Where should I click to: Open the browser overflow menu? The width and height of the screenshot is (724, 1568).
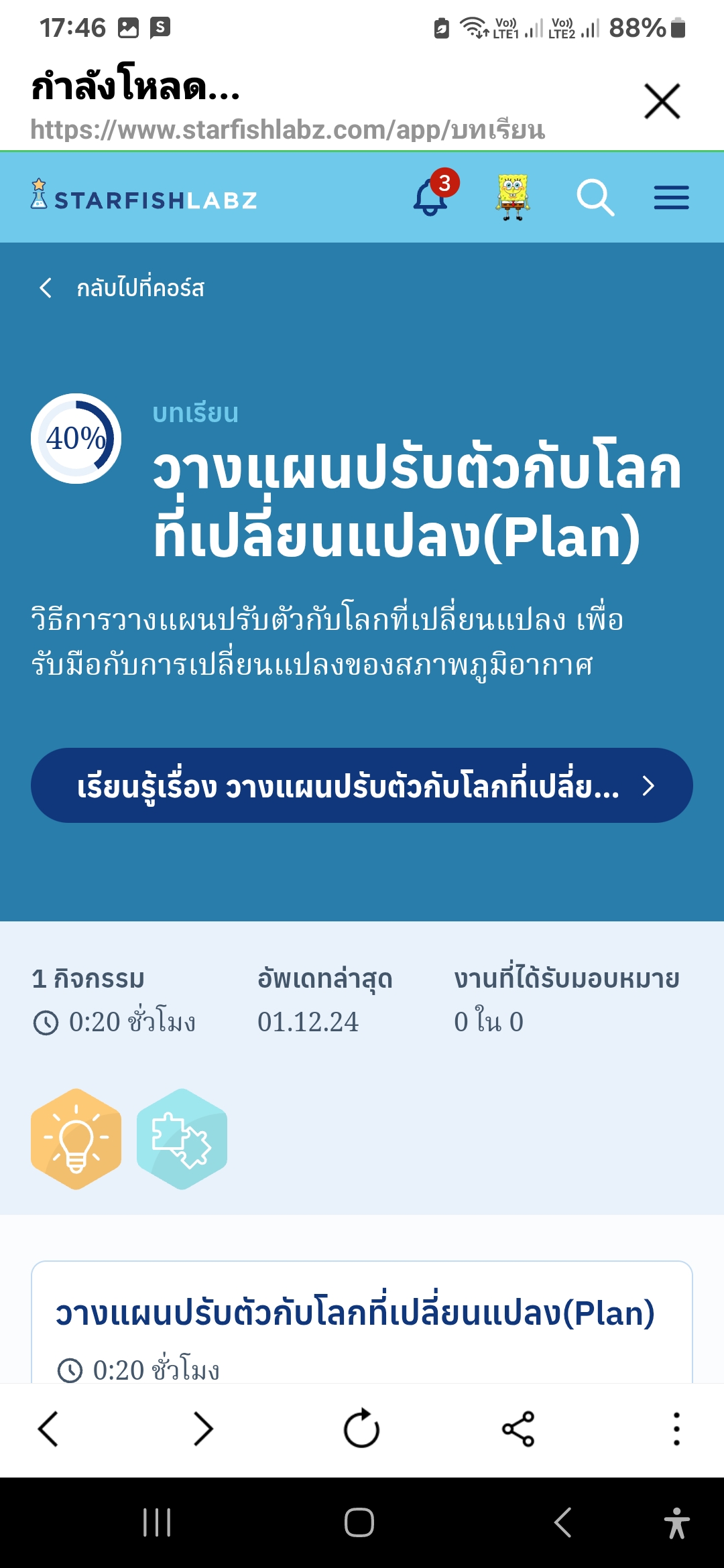(676, 1429)
